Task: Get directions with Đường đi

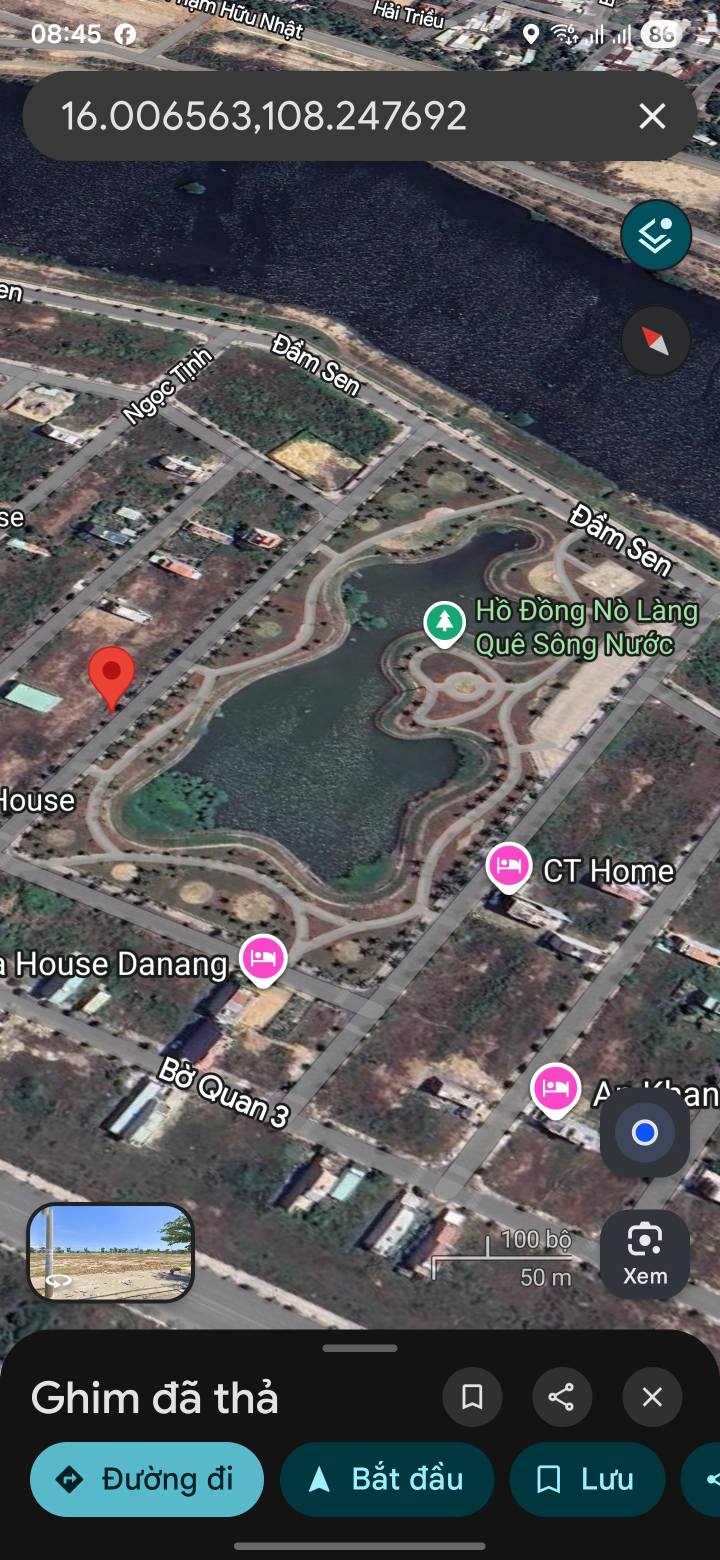Action: pyautogui.click(x=147, y=1479)
